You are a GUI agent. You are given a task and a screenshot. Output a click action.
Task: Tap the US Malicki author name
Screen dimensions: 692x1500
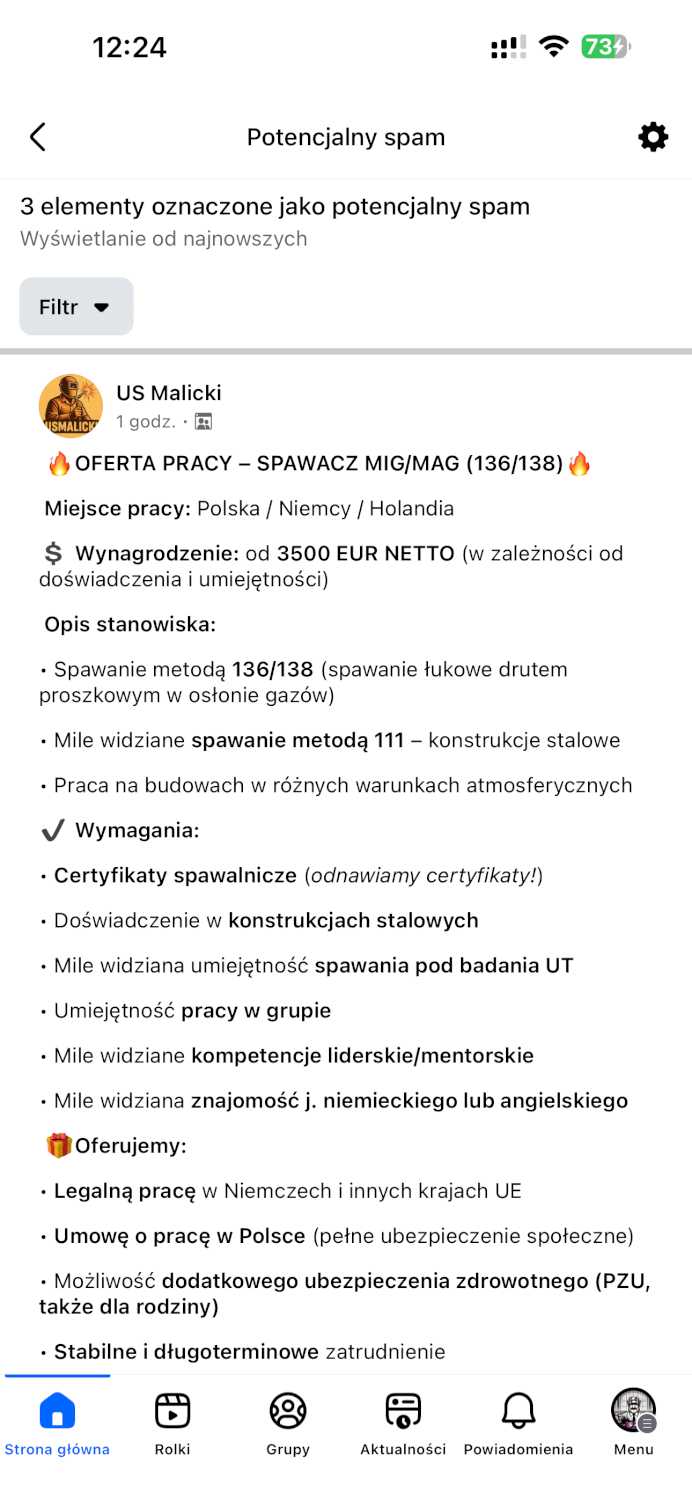tap(169, 393)
